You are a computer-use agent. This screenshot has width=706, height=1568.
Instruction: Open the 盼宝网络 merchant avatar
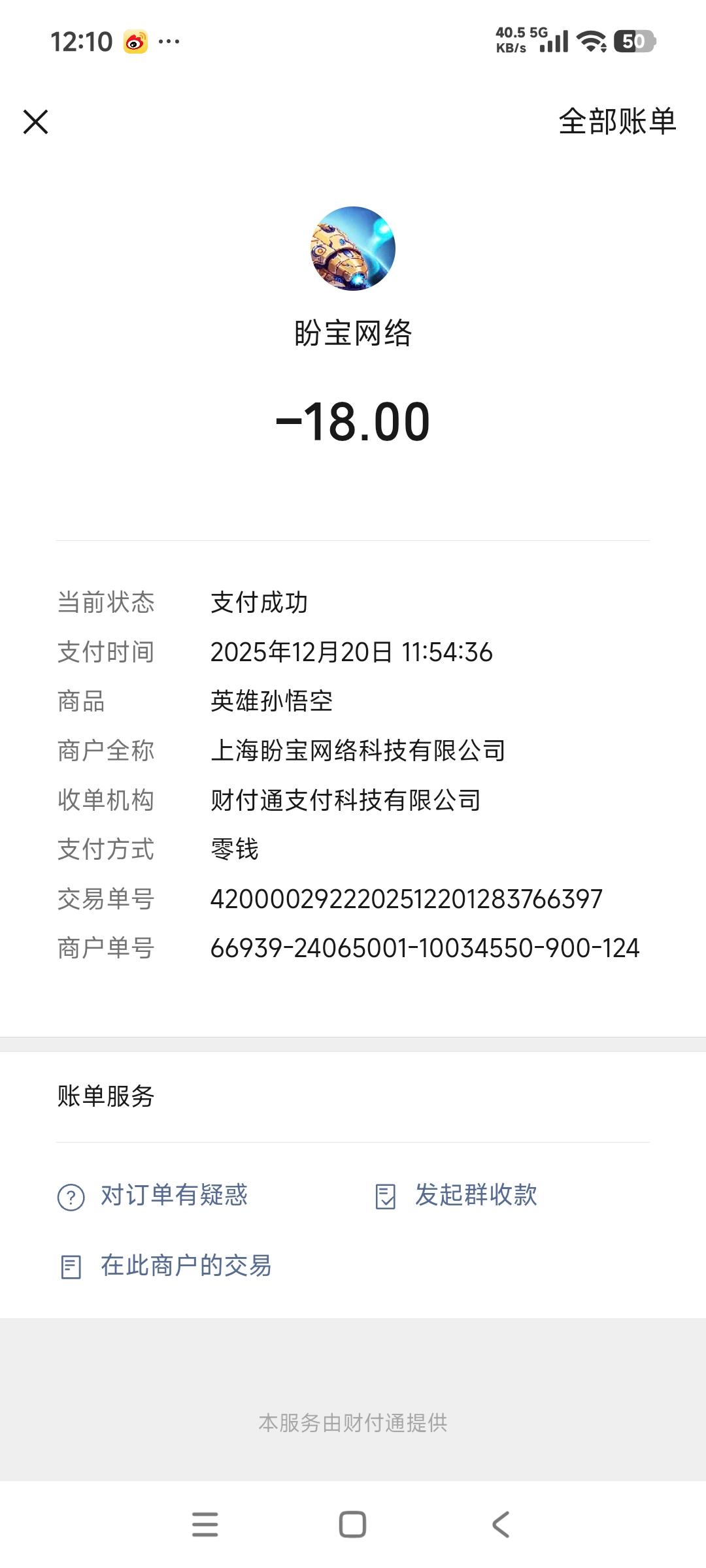[353, 249]
